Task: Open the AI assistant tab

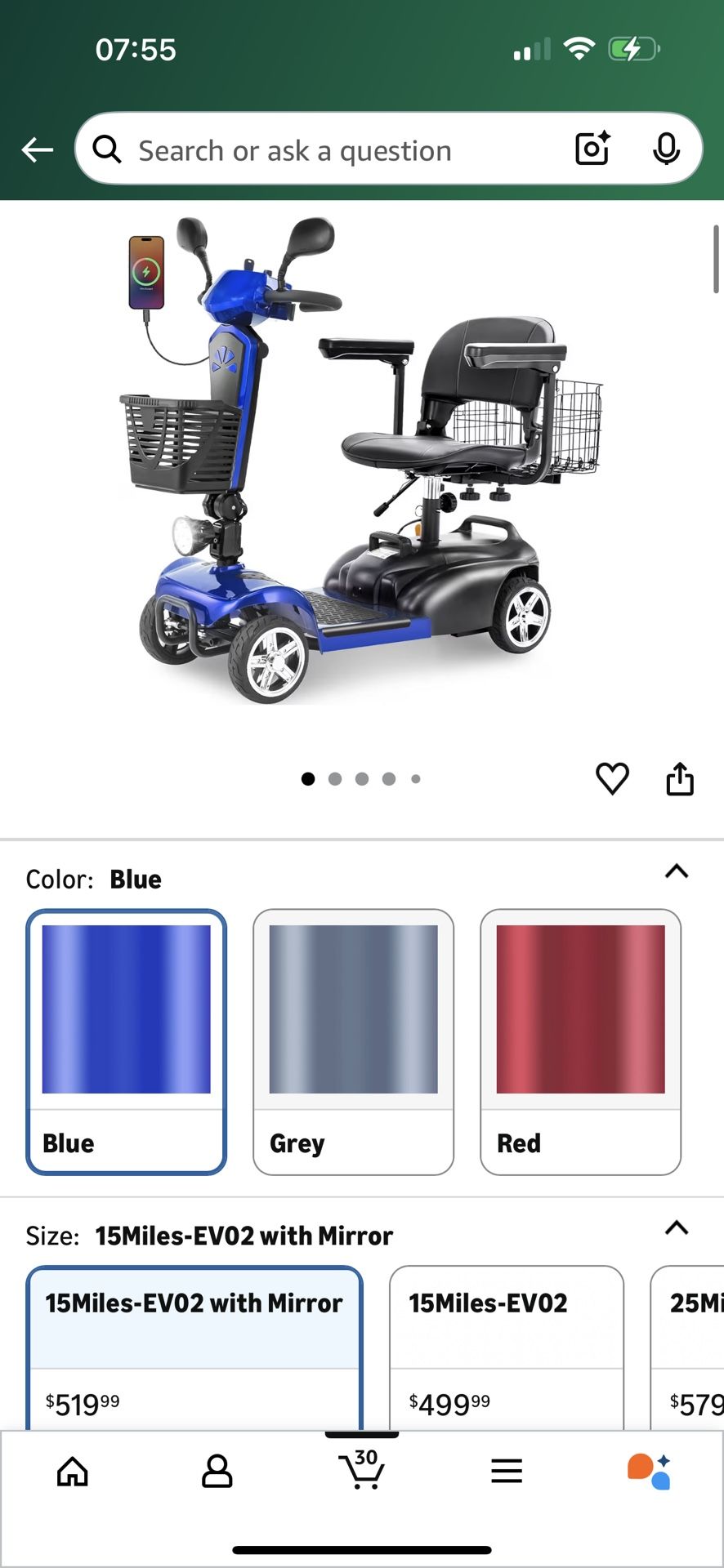Action: (650, 1472)
